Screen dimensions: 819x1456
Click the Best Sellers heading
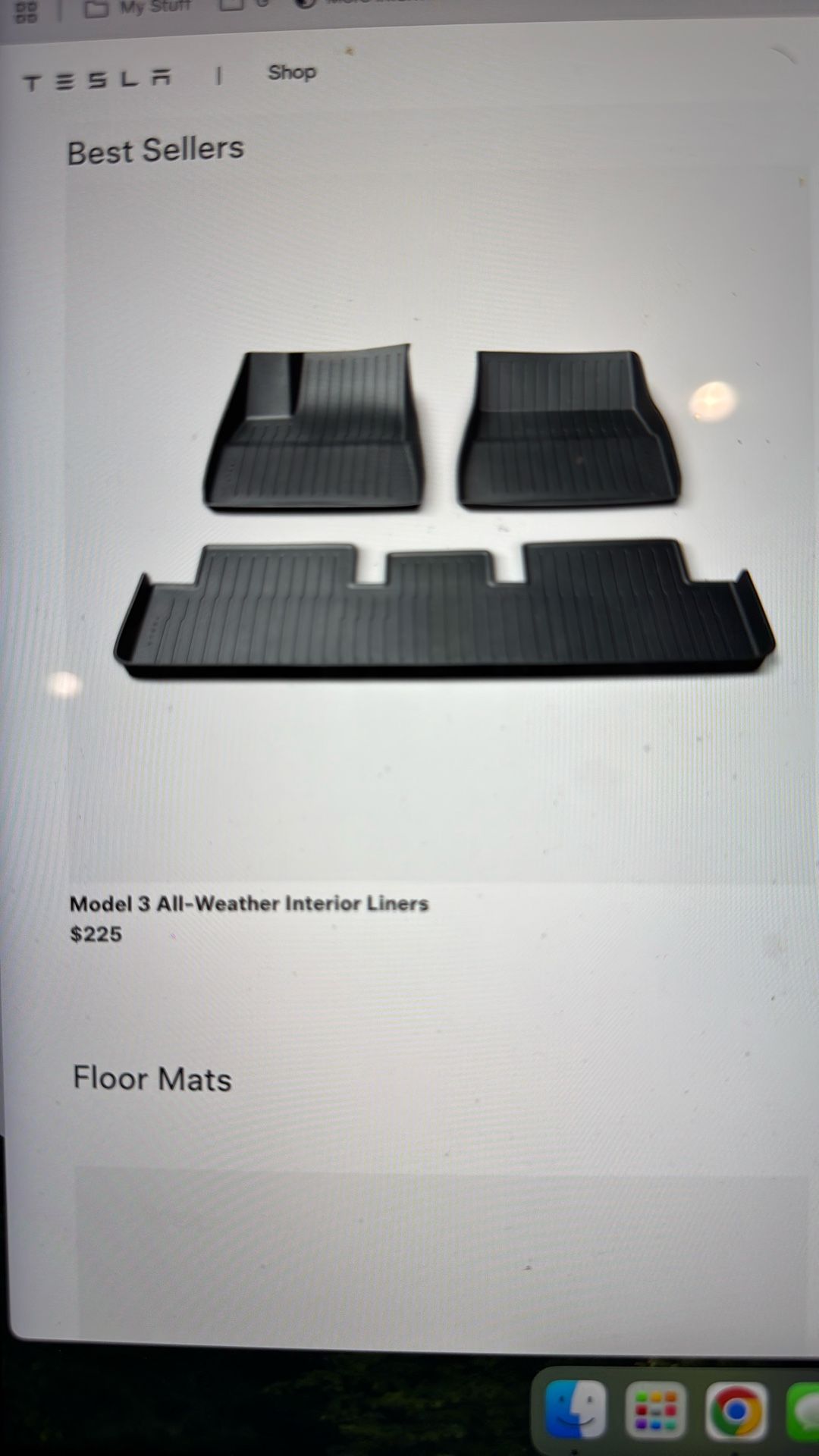click(156, 149)
